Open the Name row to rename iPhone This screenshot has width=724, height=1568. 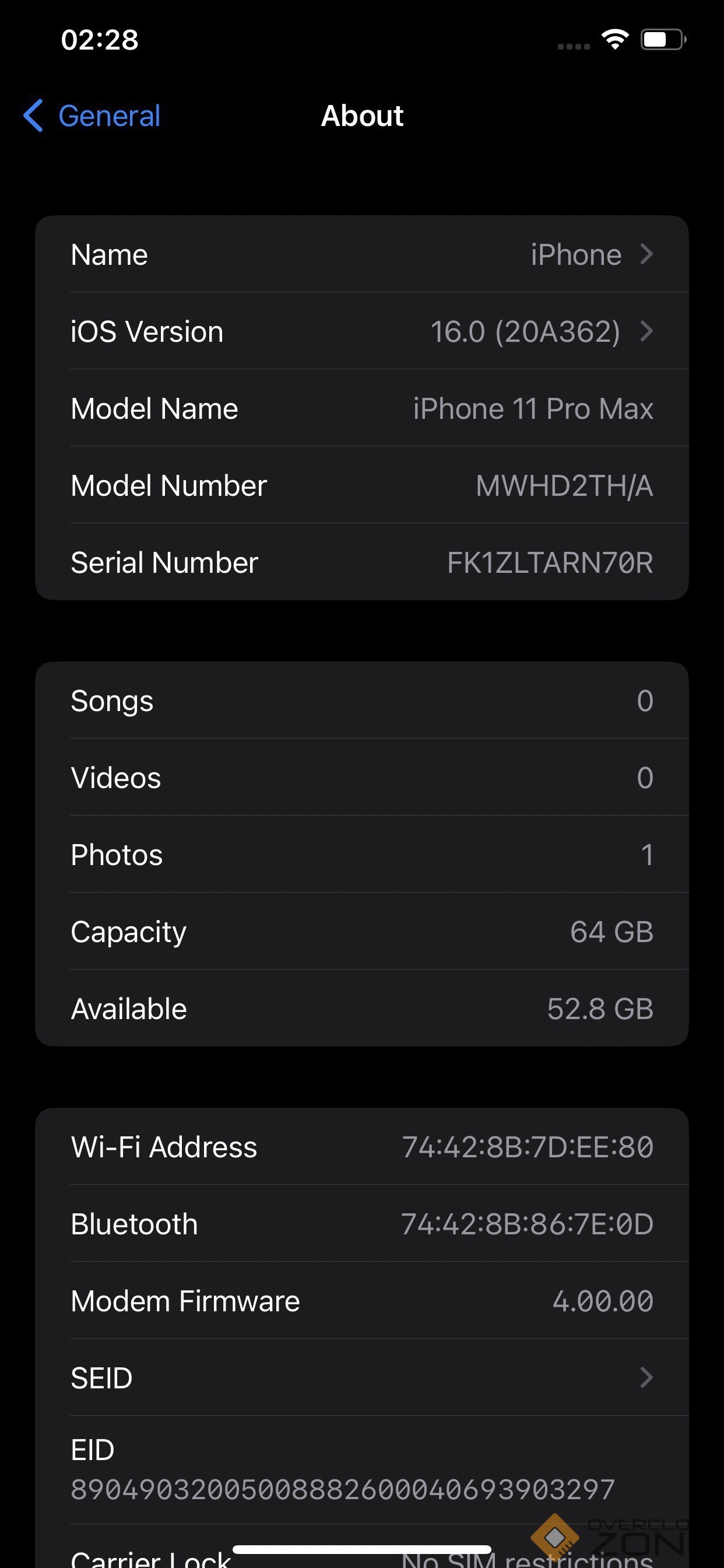pos(361,254)
